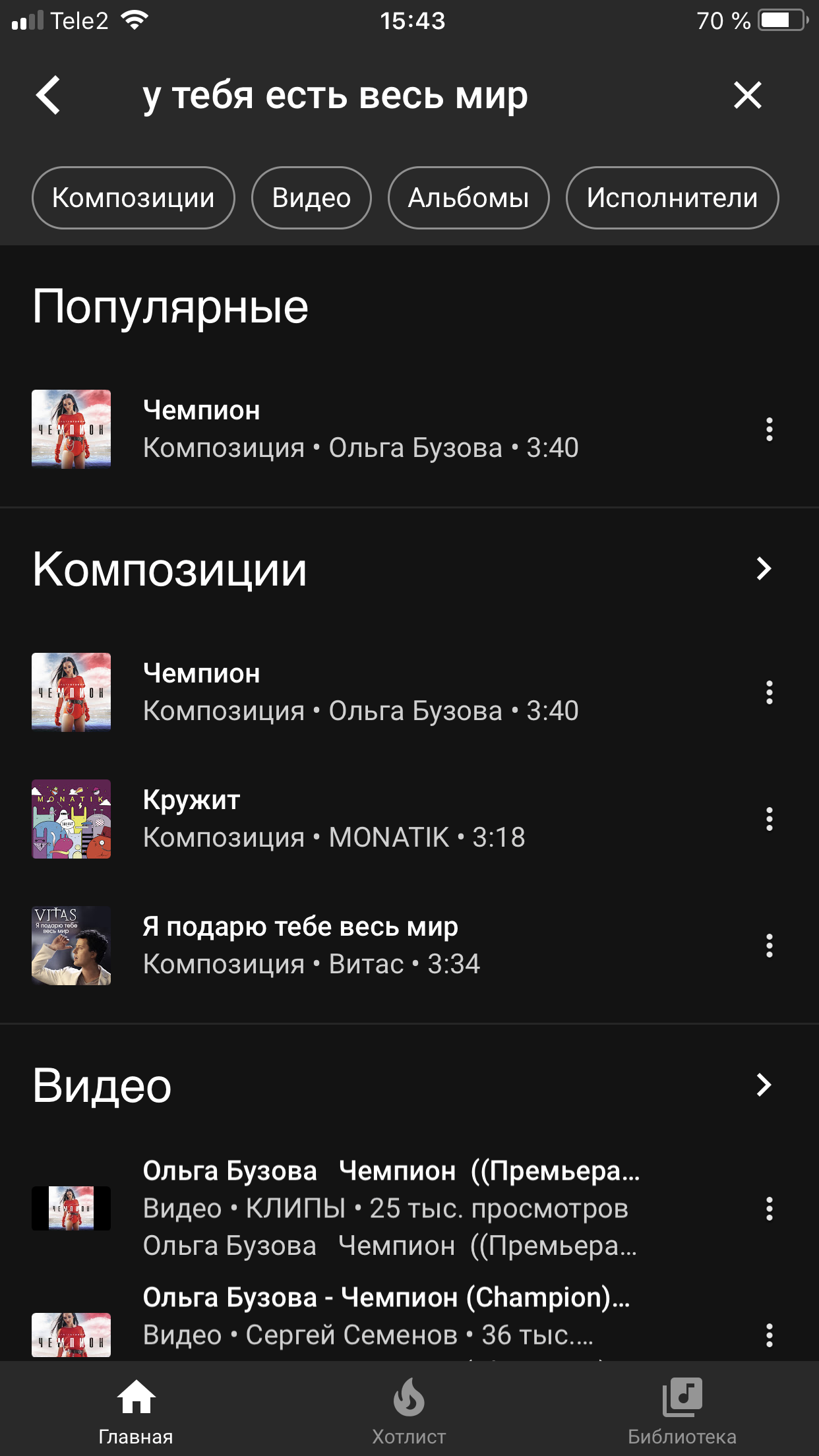Viewport: 819px width, 1456px height.
Task: Edit the search text у тебя есть весь мир
Action: [x=335, y=96]
